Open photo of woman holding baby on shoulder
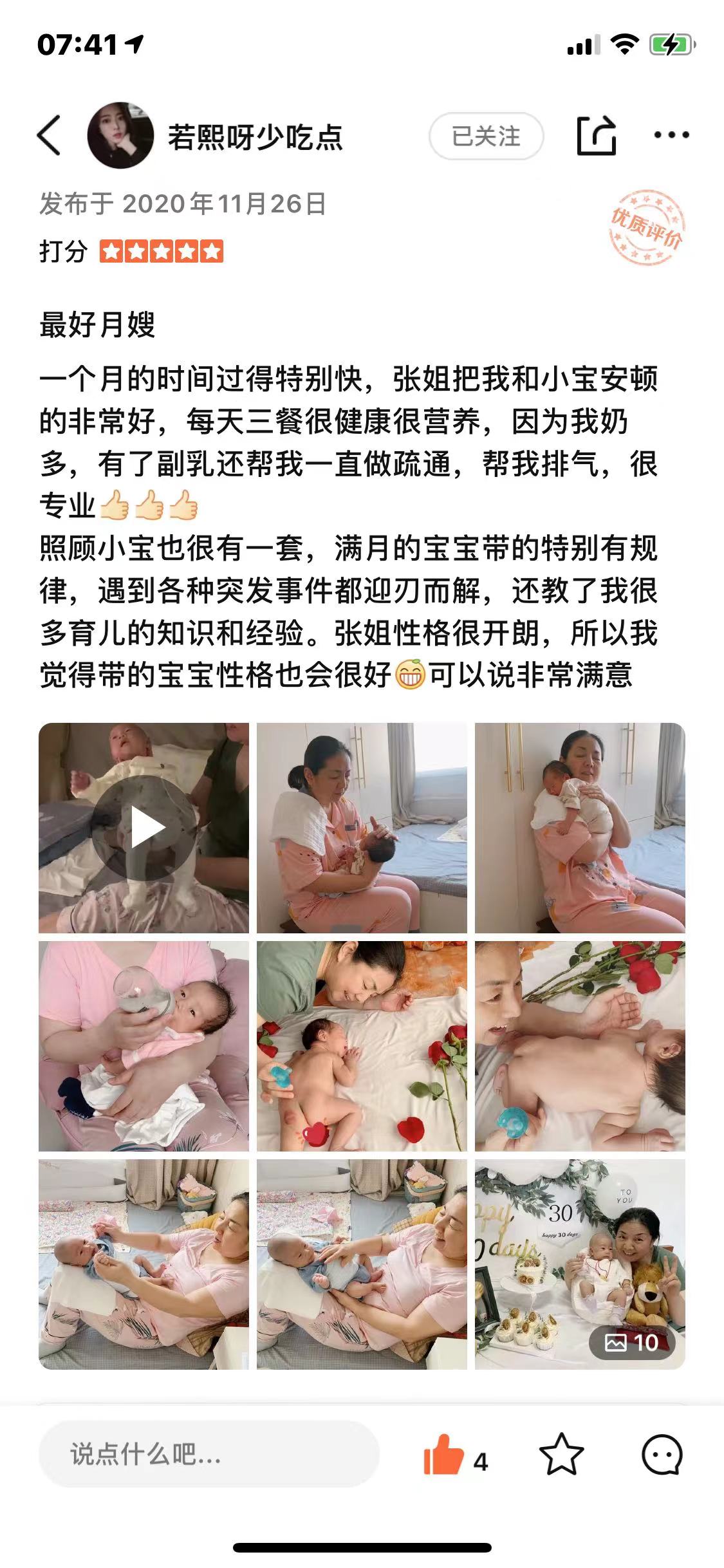Image resolution: width=724 pixels, height=1568 pixels. [x=580, y=828]
